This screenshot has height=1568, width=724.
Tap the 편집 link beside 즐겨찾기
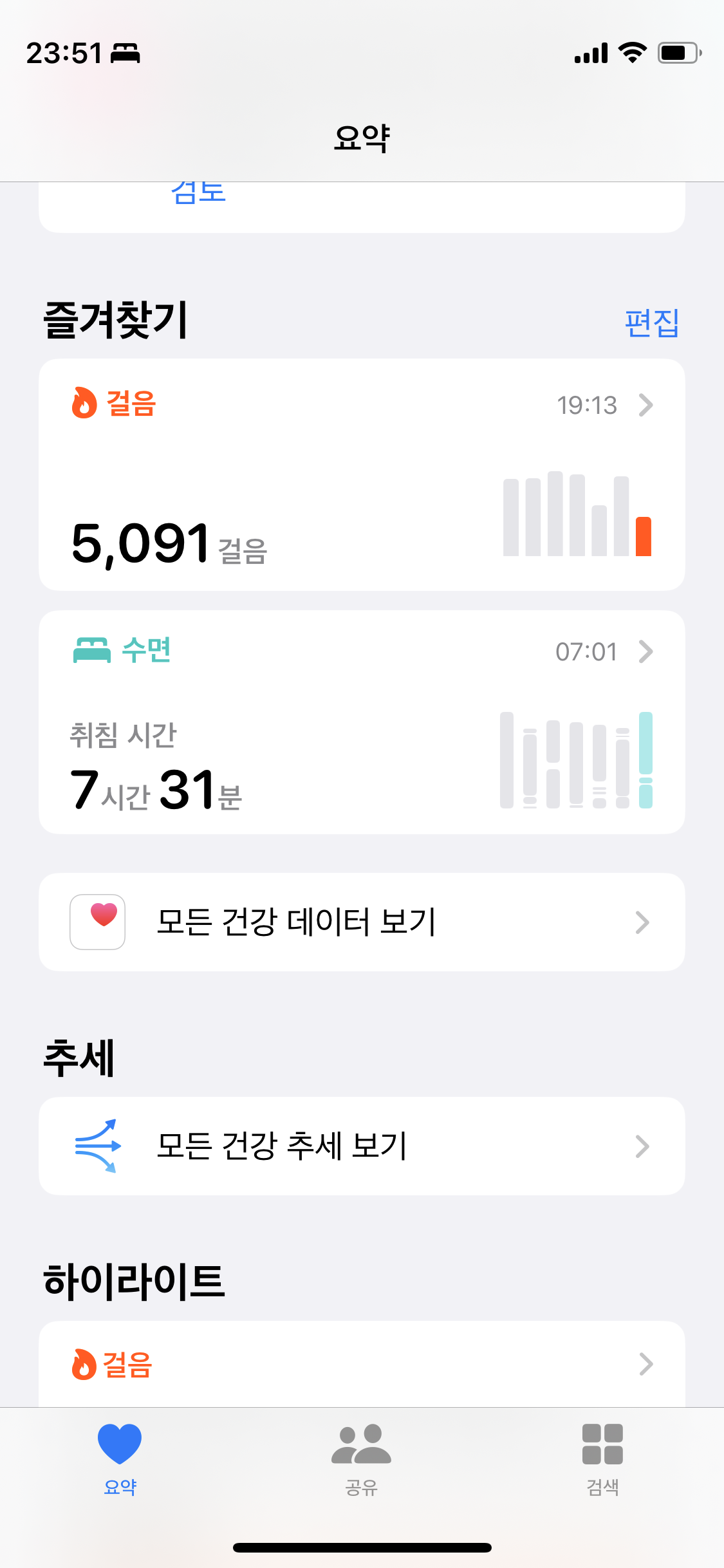pos(651,322)
